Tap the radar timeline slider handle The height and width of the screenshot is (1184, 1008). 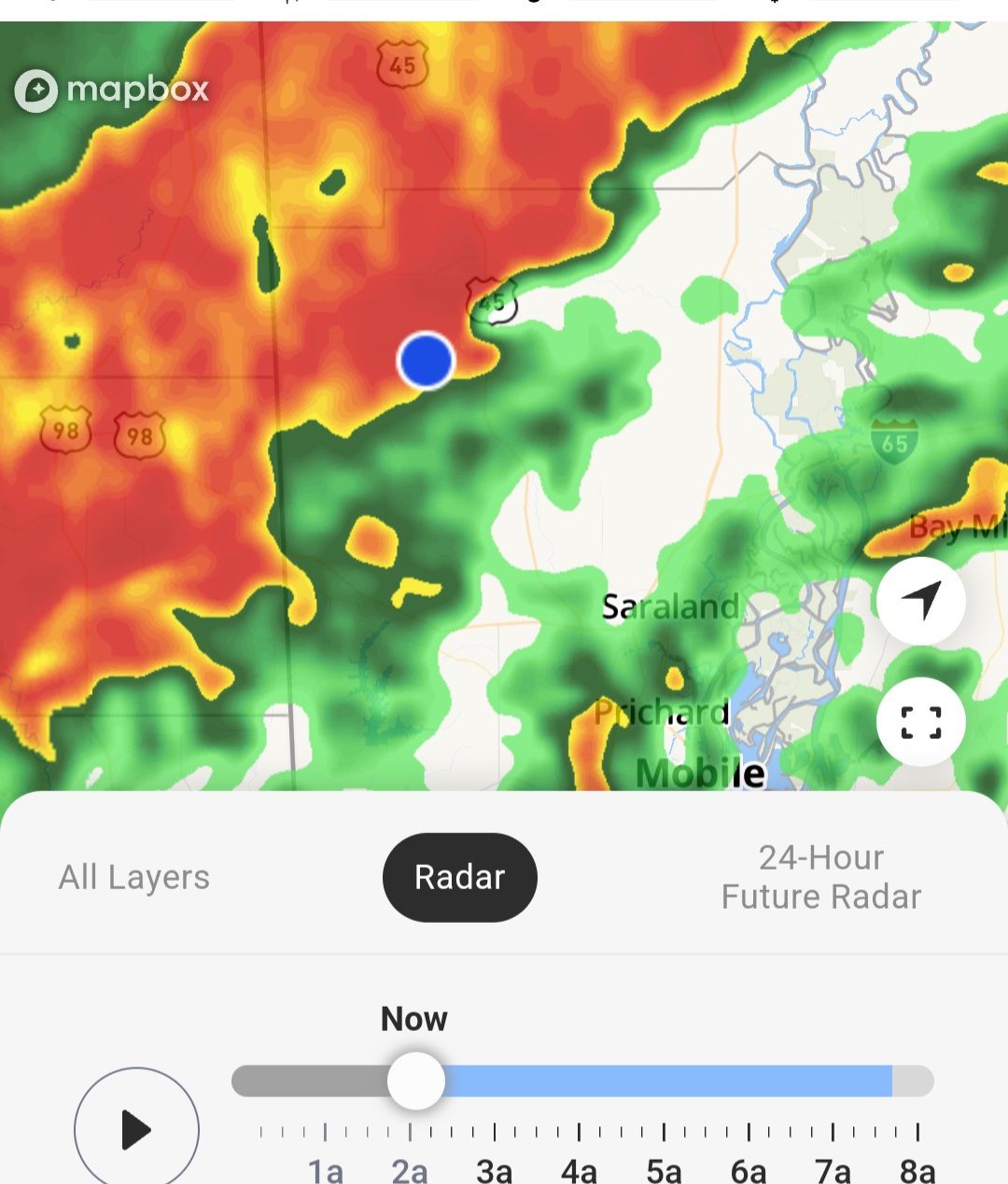coord(416,1080)
